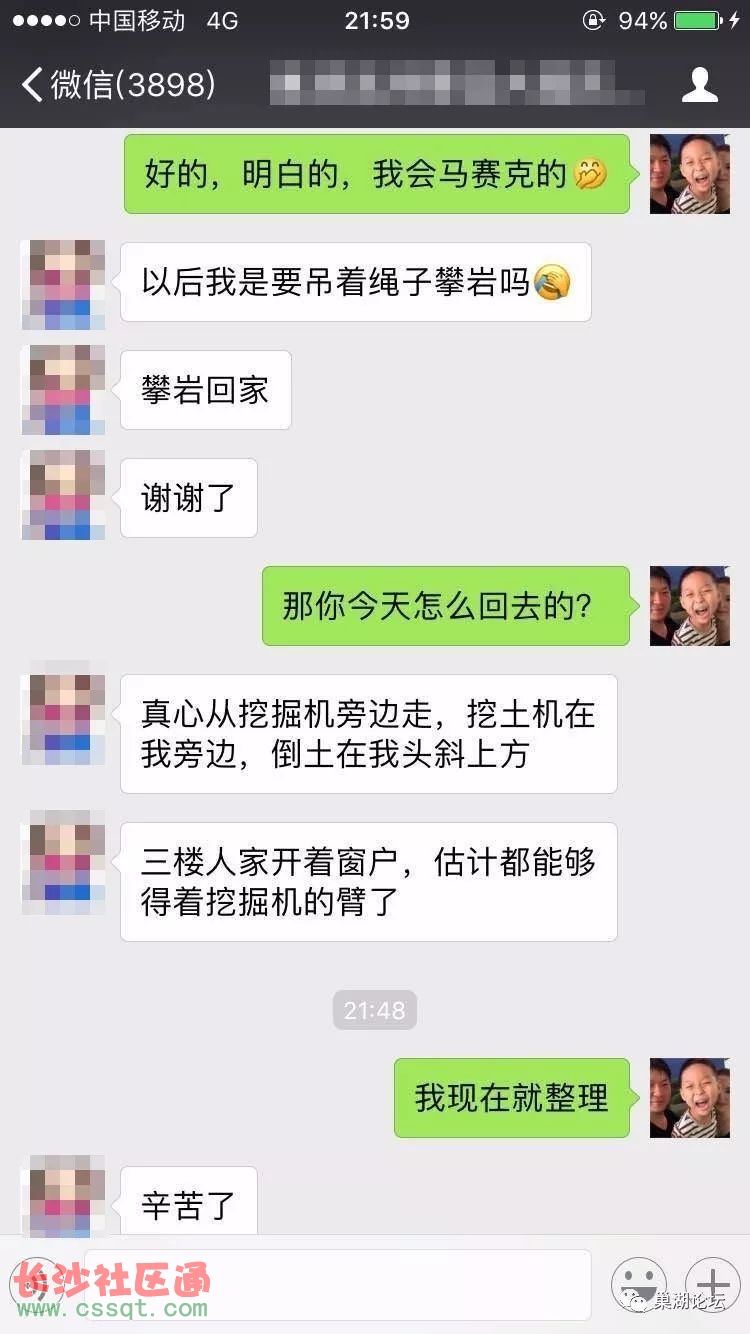Viewport: 750px width, 1334px height.
Task: Open sender avatar beside 那你今天怎么回去的?
Action: click(x=690, y=606)
